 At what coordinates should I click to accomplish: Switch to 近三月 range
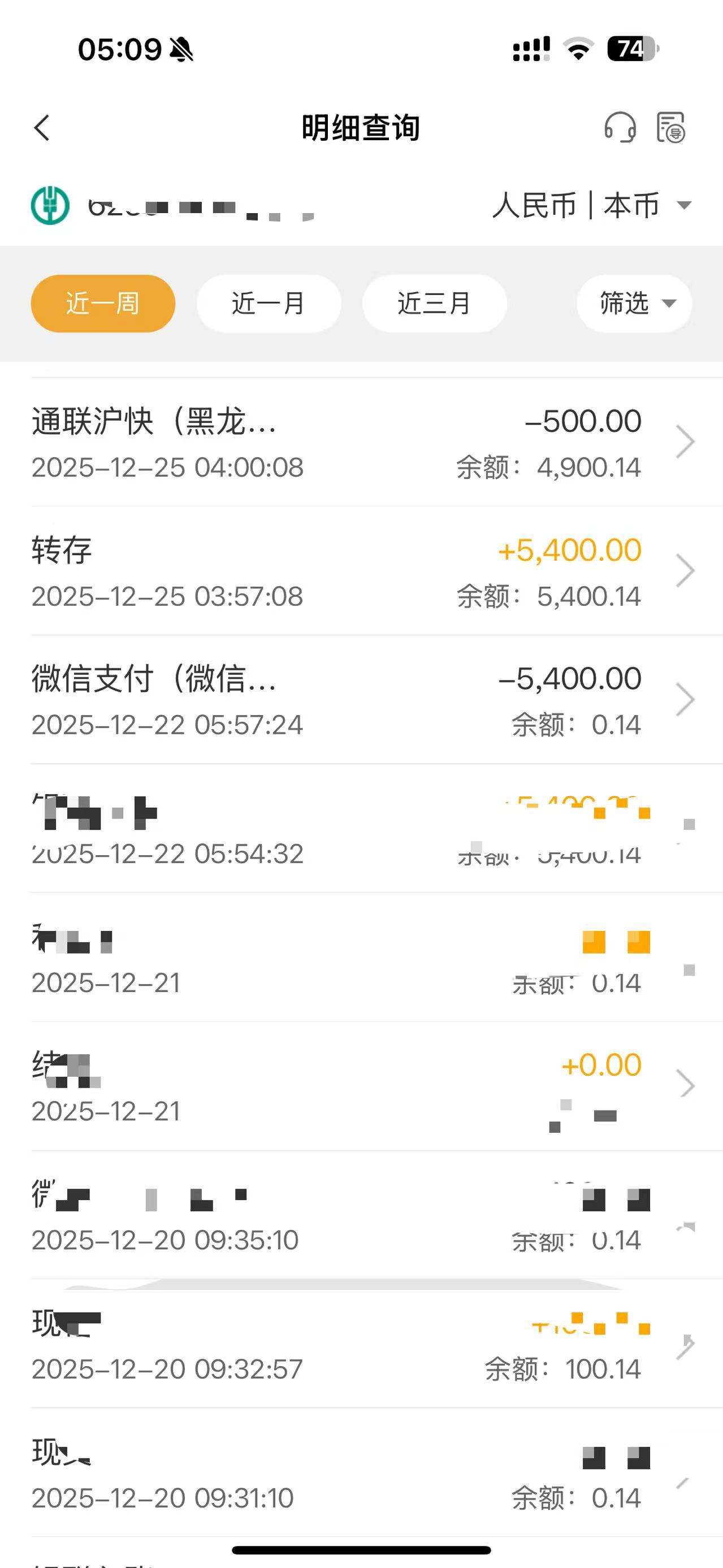[435, 303]
